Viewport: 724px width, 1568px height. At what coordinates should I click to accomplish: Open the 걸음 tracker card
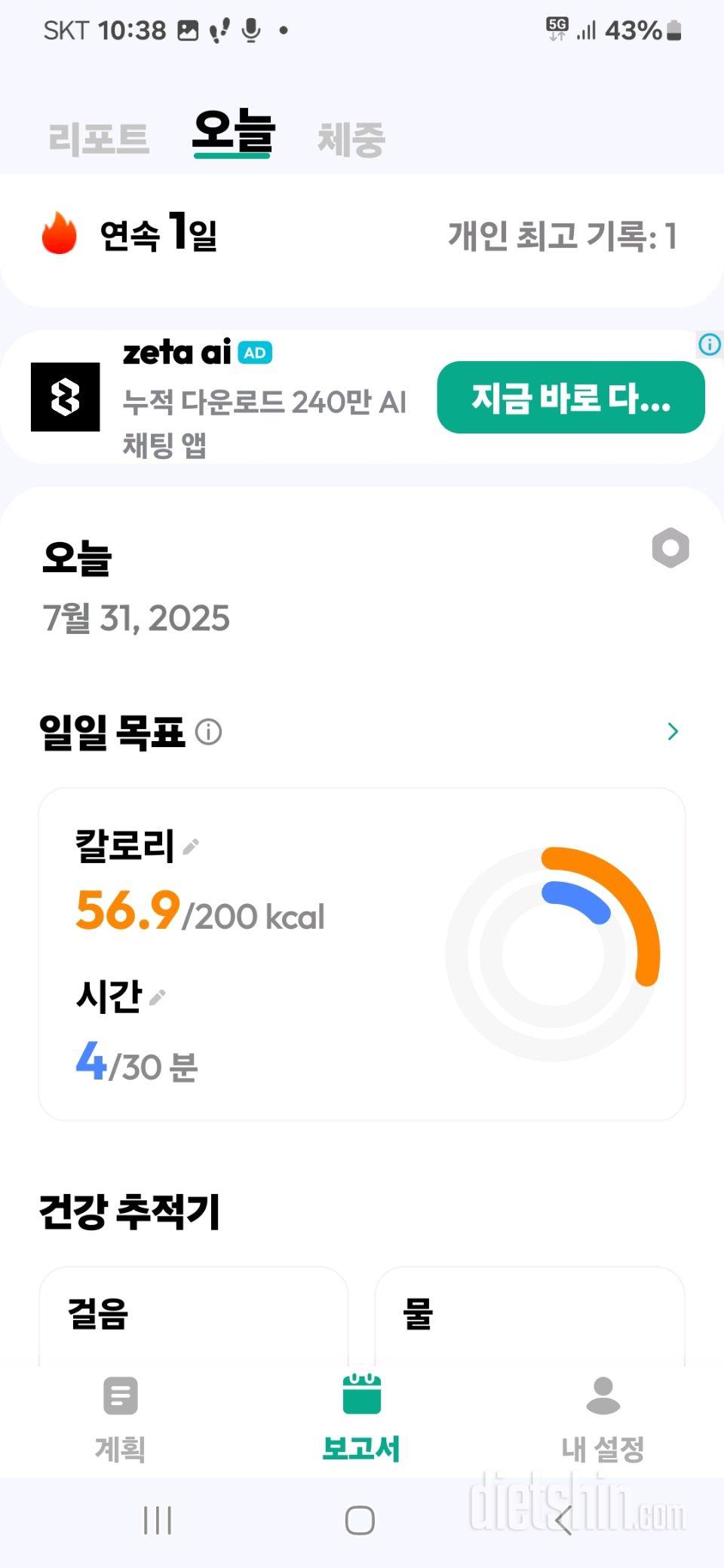click(x=194, y=1318)
